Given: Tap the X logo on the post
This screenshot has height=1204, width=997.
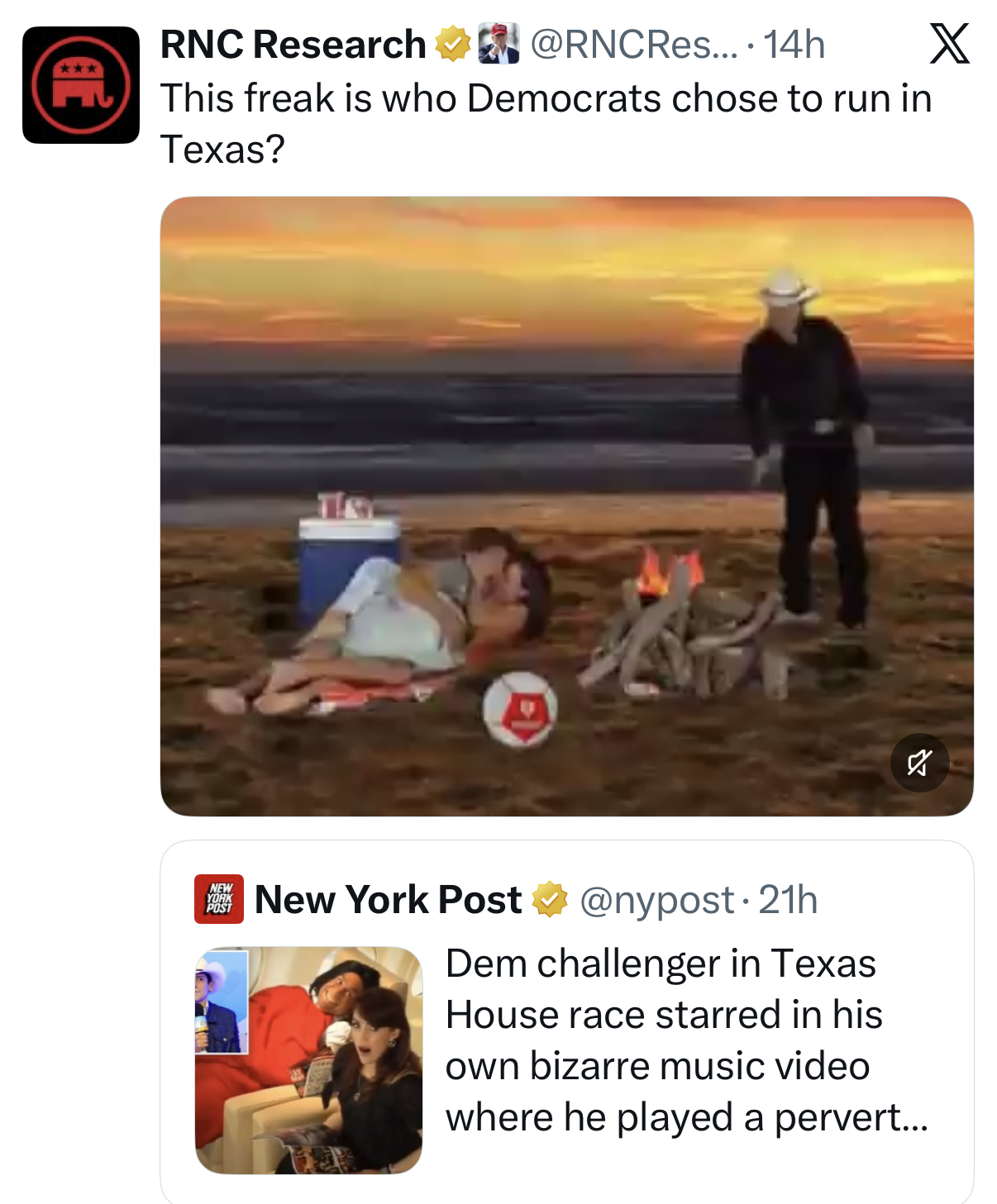Looking at the screenshot, I should (x=949, y=44).
